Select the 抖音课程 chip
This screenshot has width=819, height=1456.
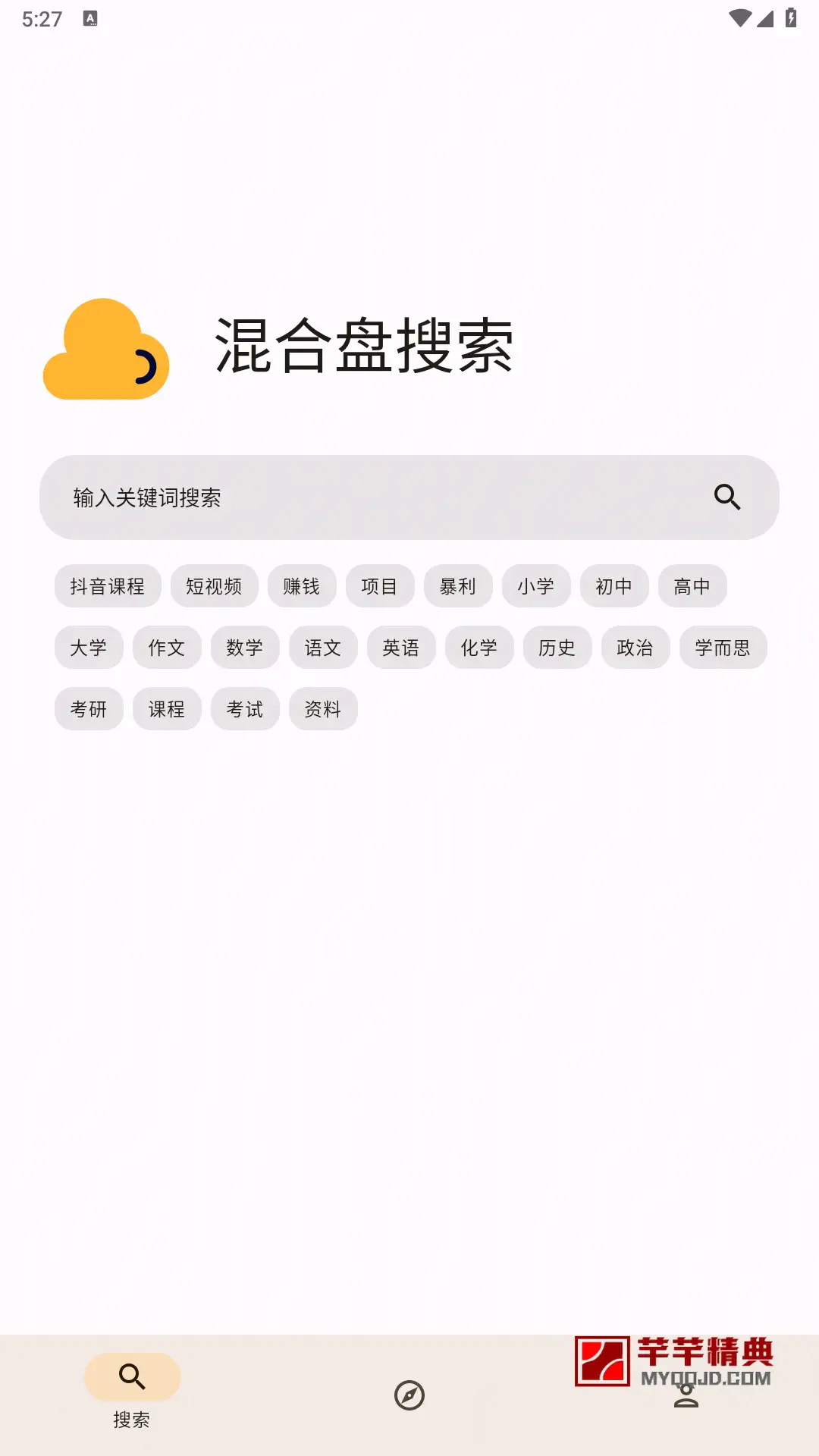tap(108, 586)
